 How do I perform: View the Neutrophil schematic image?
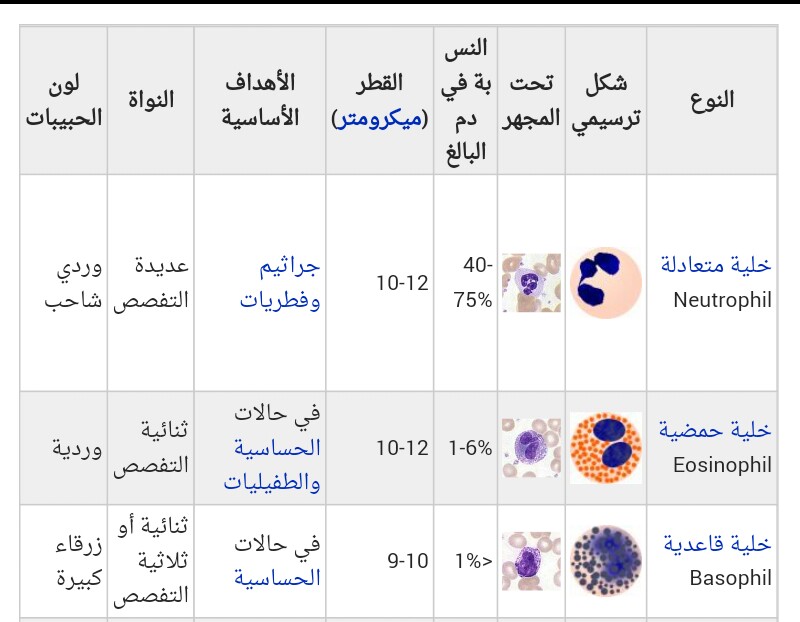(x=606, y=282)
